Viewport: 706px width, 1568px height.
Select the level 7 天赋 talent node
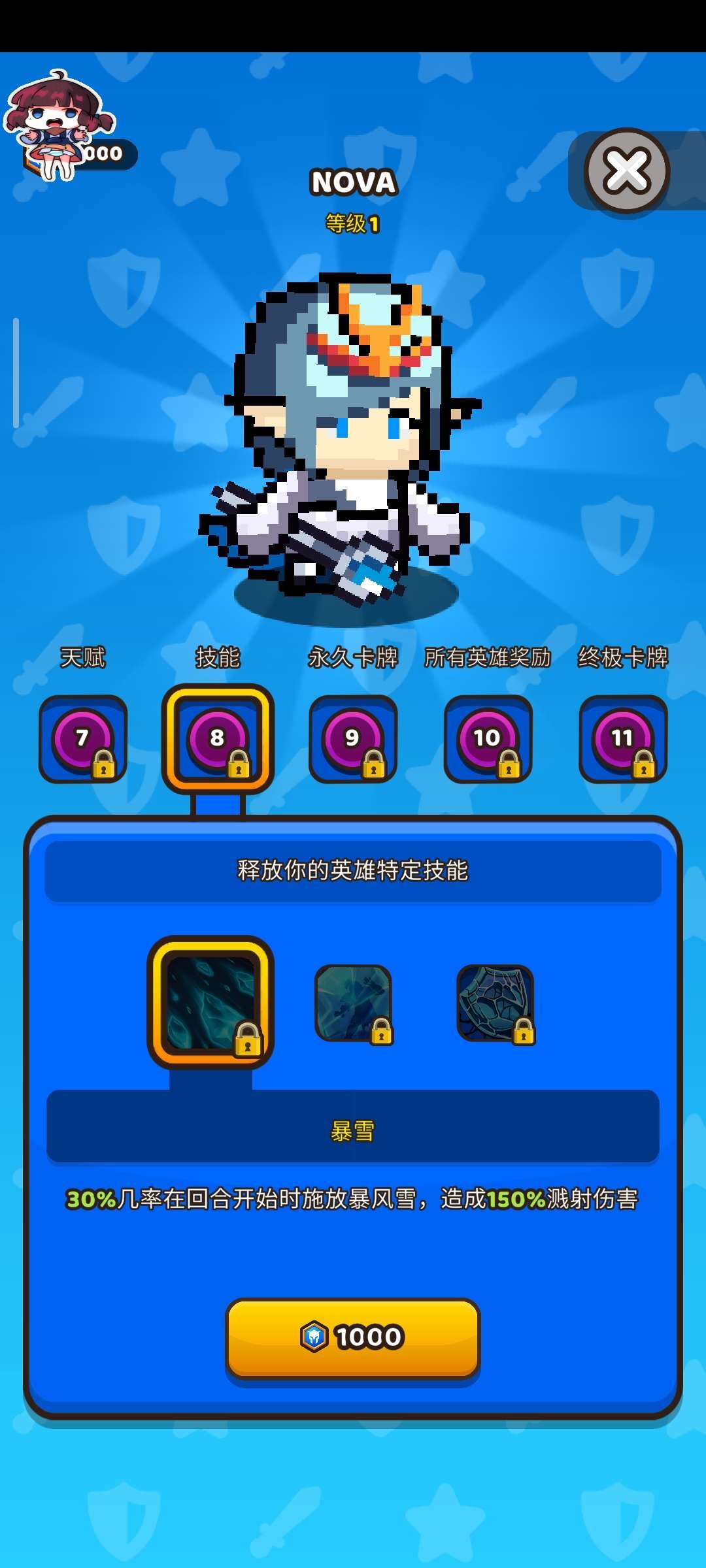[x=83, y=739]
